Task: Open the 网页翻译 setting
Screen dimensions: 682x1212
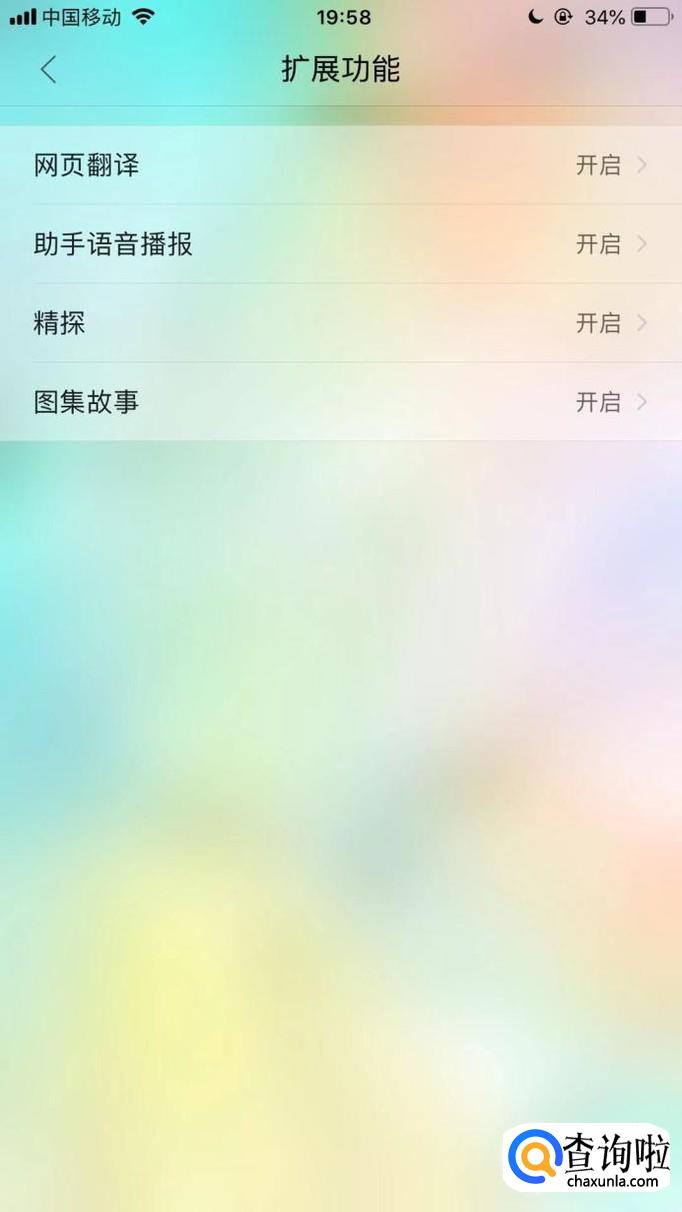Action: tap(340, 165)
